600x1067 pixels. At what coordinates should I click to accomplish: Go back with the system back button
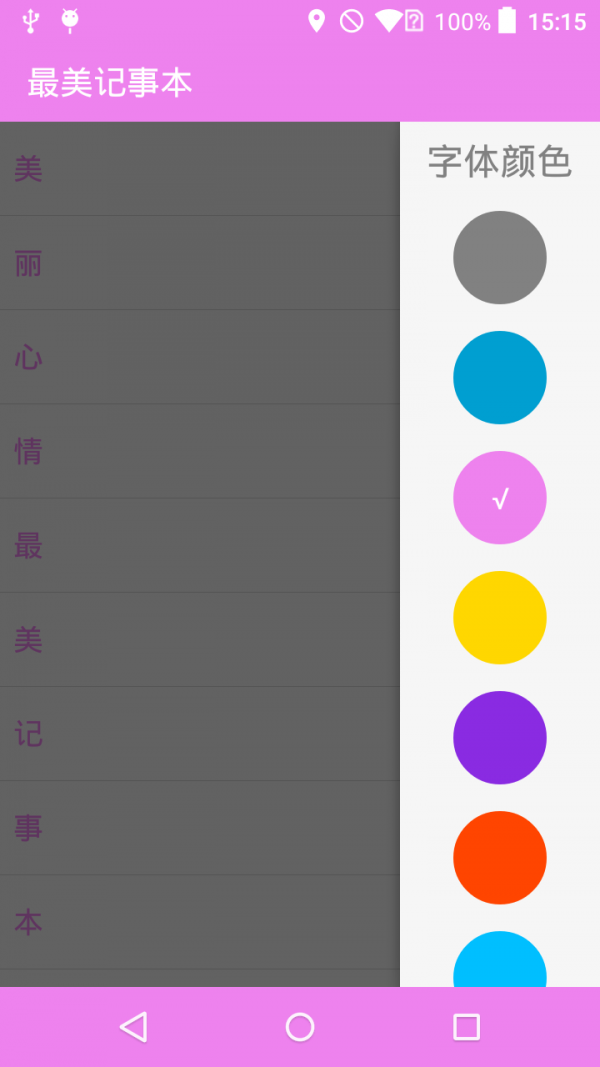coord(133,1027)
